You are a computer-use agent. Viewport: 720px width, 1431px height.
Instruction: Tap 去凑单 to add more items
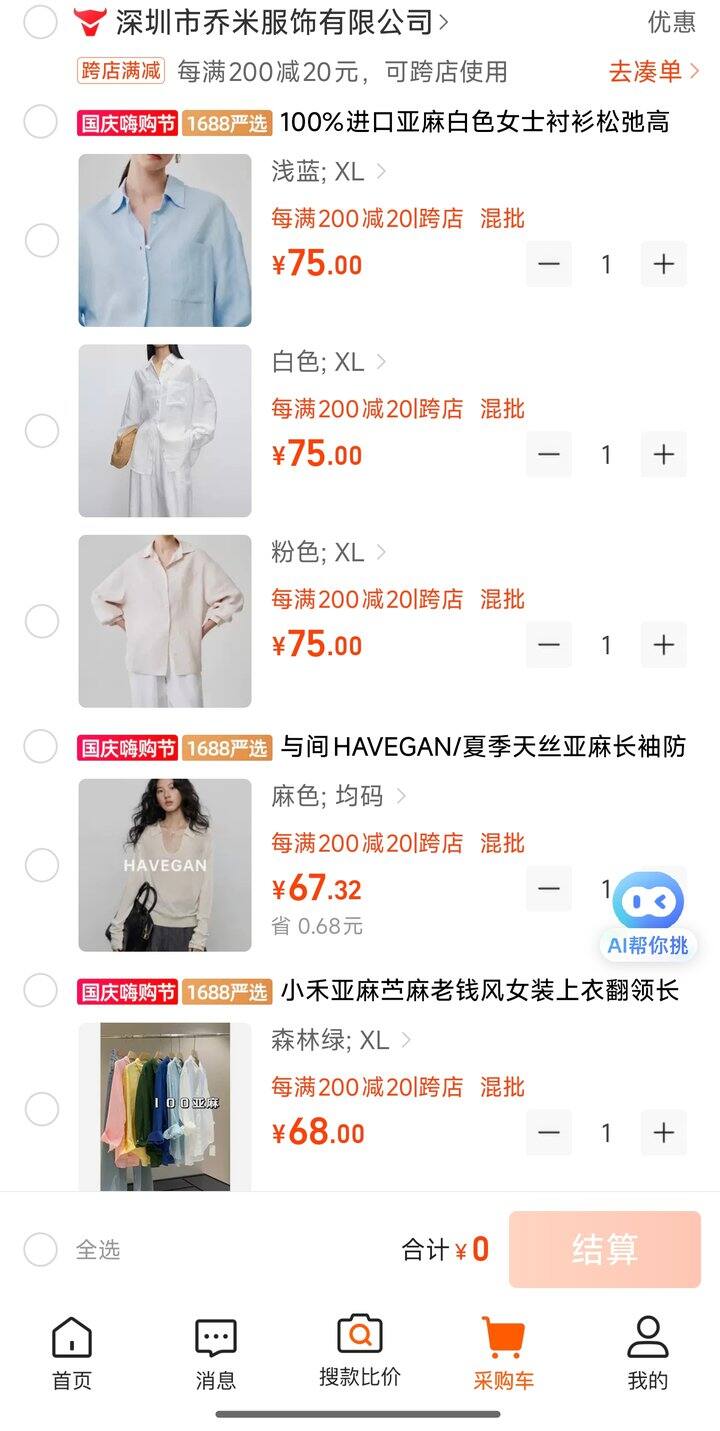[653, 71]
